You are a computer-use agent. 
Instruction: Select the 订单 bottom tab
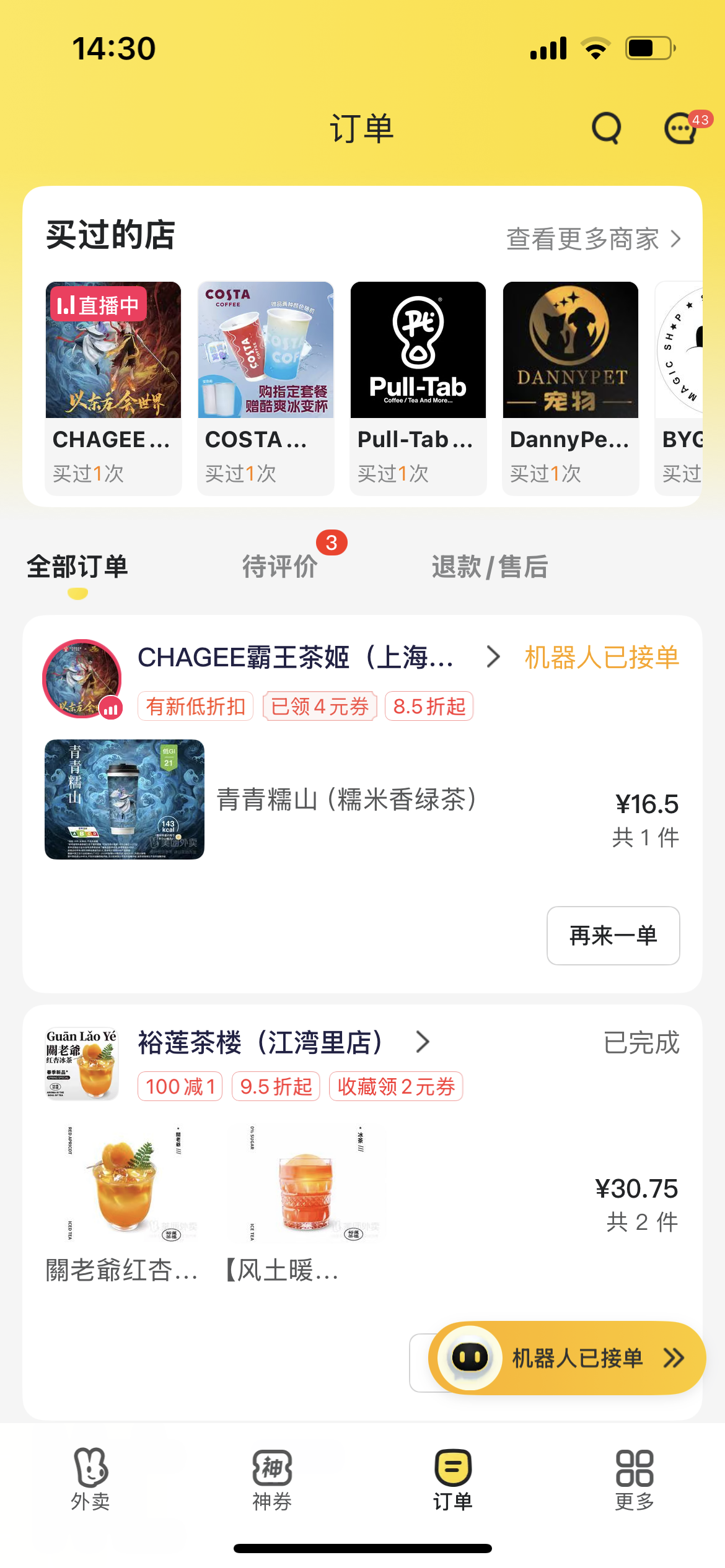(453, 1479)
